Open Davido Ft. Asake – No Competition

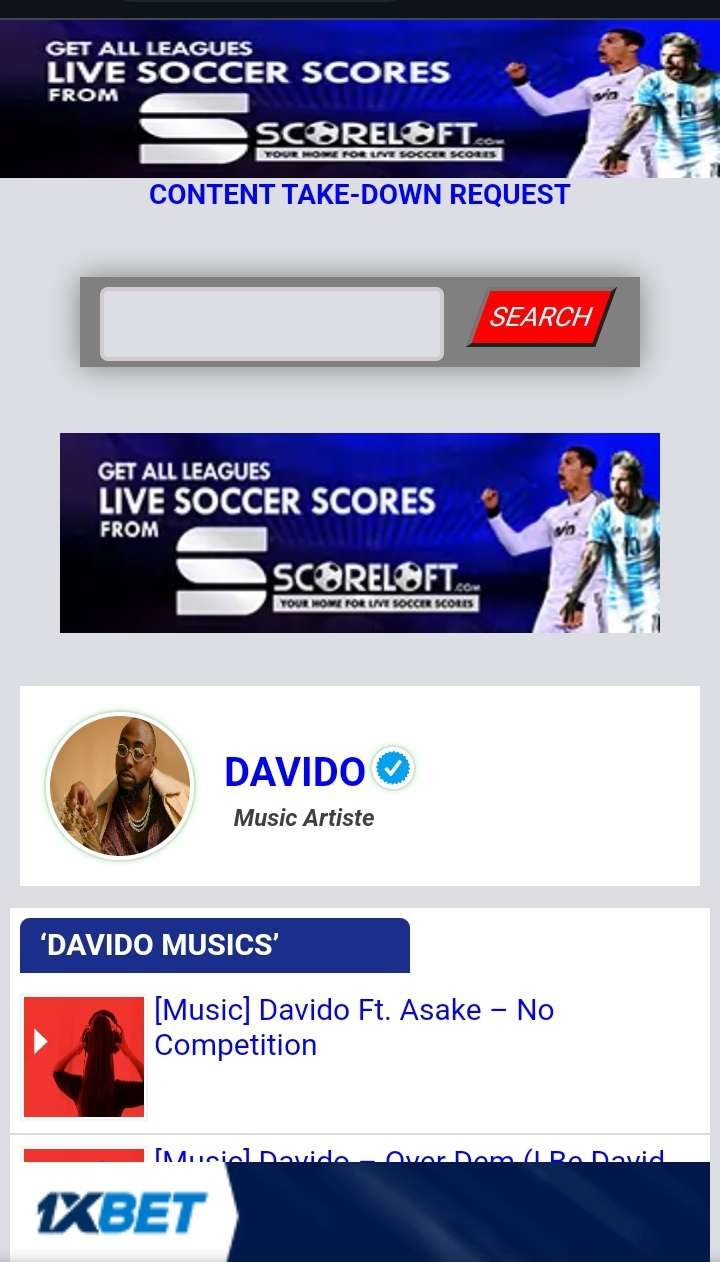point(354,1027)
